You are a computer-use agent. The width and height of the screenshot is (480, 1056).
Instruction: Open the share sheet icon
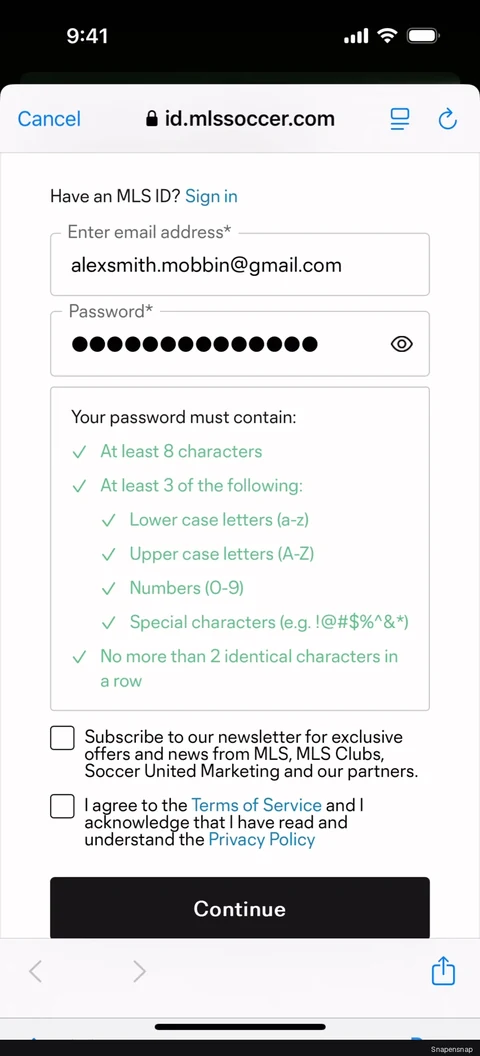coord(444,971)
